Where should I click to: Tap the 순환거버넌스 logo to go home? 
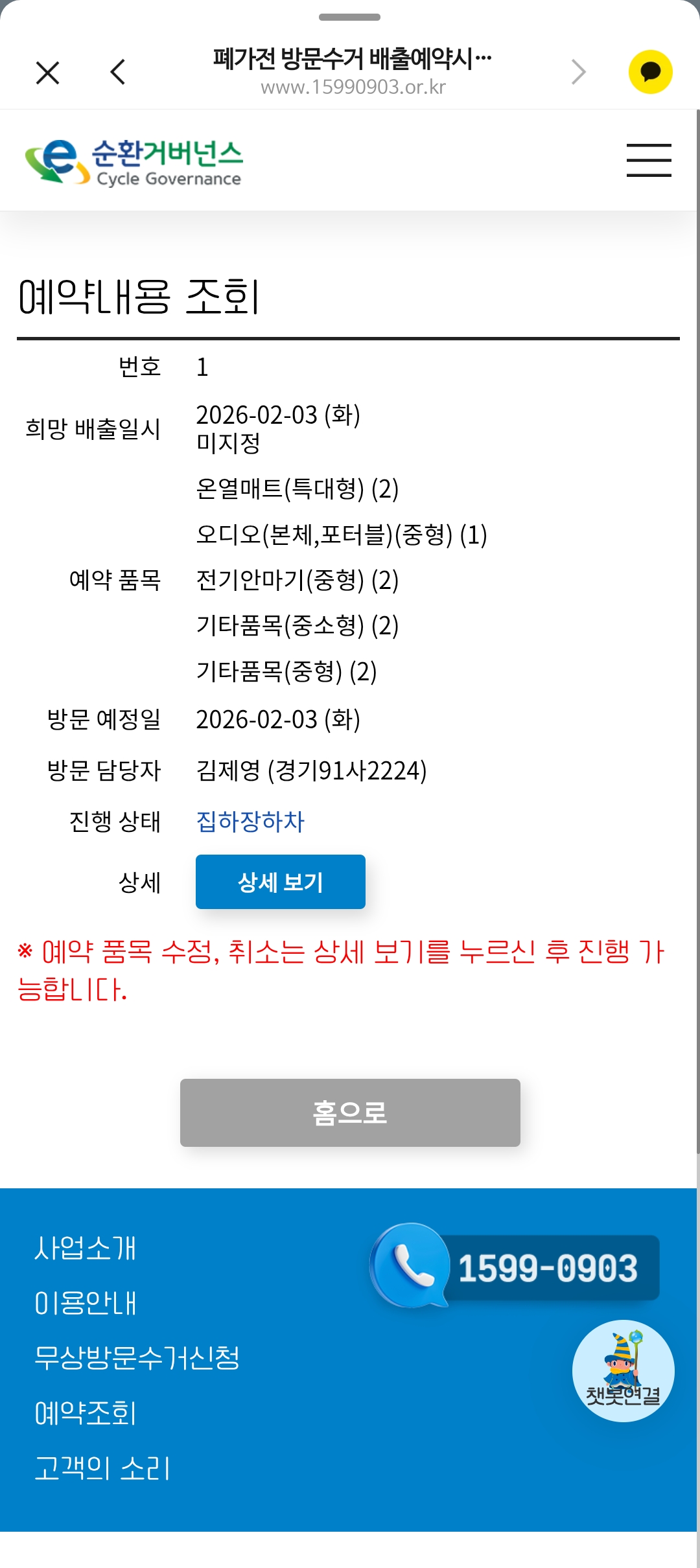tap(134, 162)
